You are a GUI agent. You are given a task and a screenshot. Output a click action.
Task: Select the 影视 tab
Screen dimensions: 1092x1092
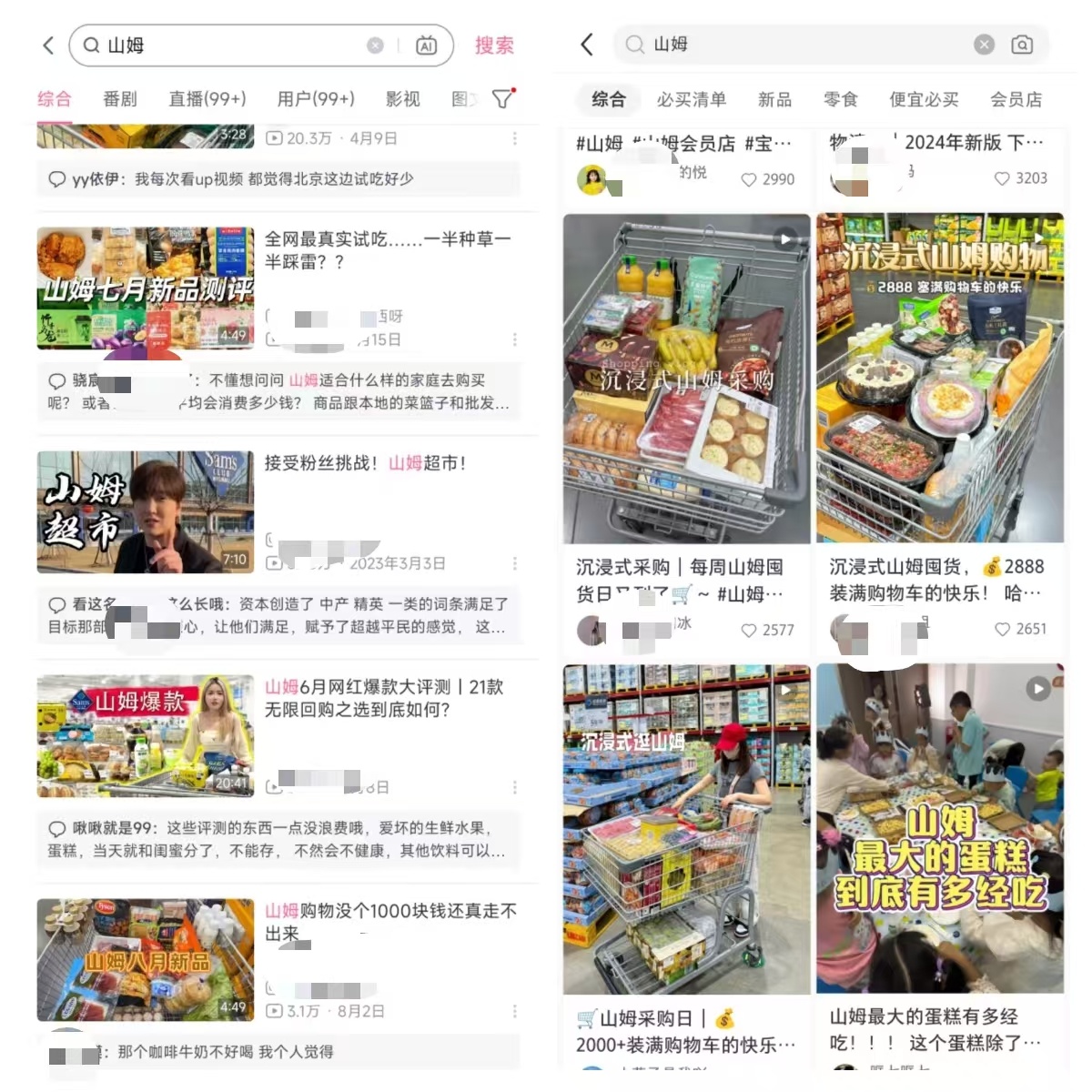click(x=403, y=99)
